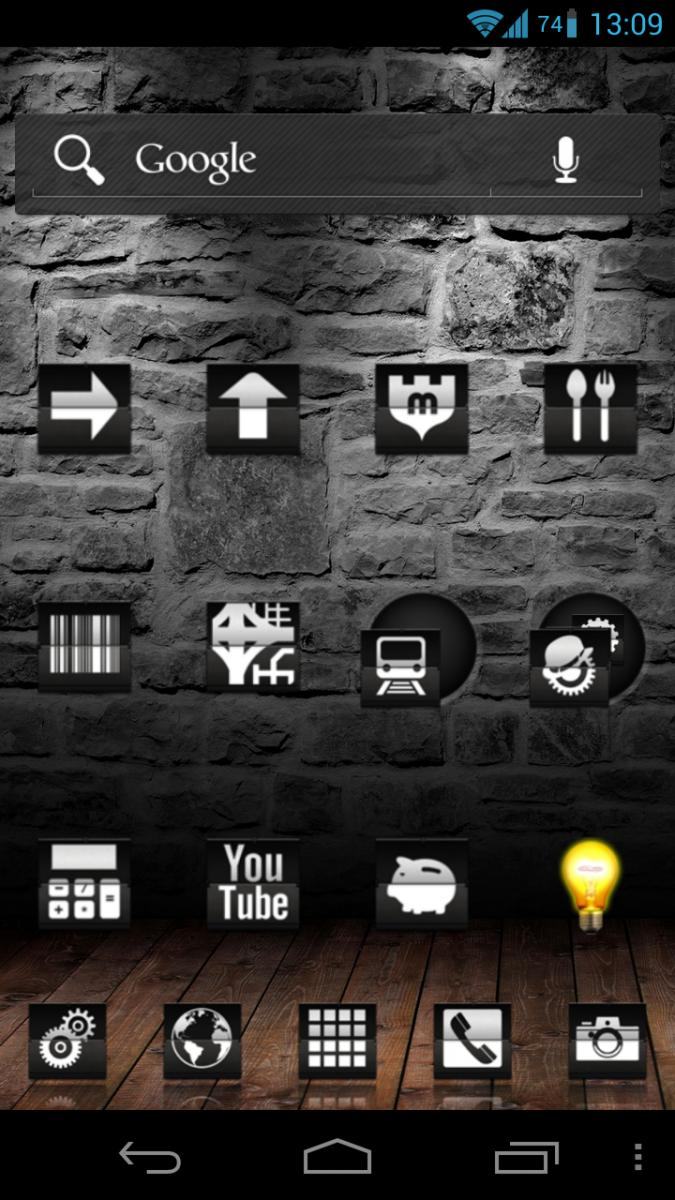Open the spoon and fork restaurant app
Screen dimensions: 675x1200
click(590, 409)
